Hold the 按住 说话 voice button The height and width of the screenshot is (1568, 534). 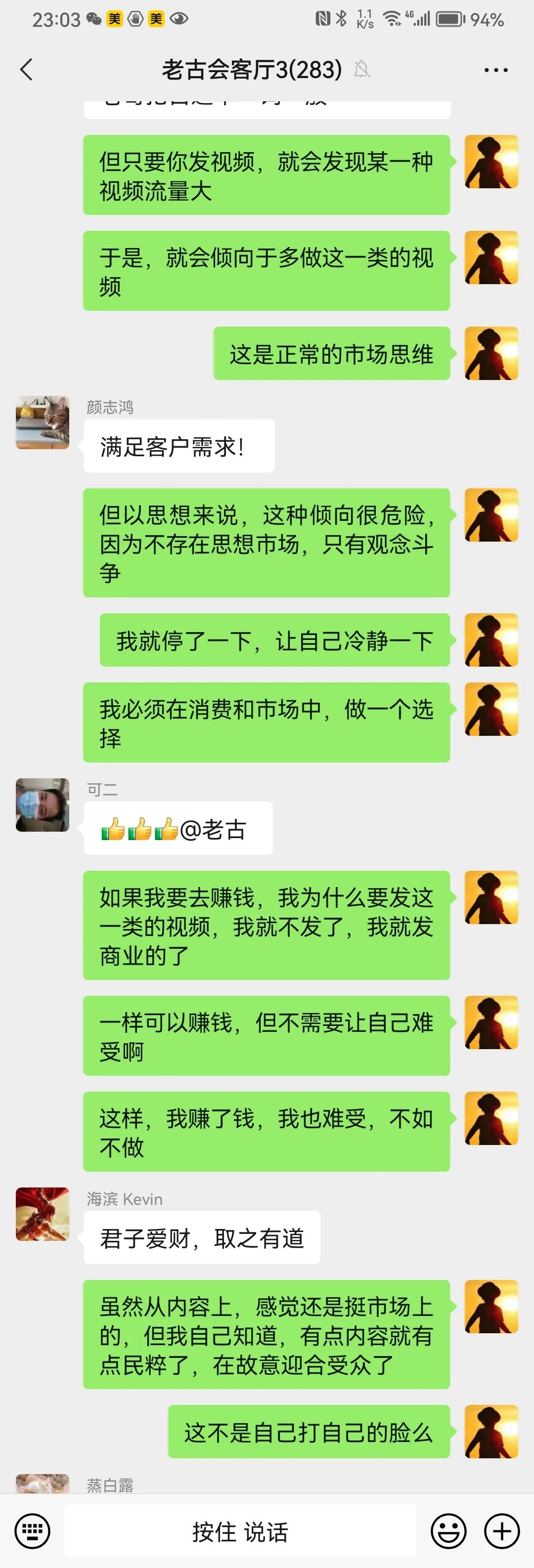(240, 1531)
